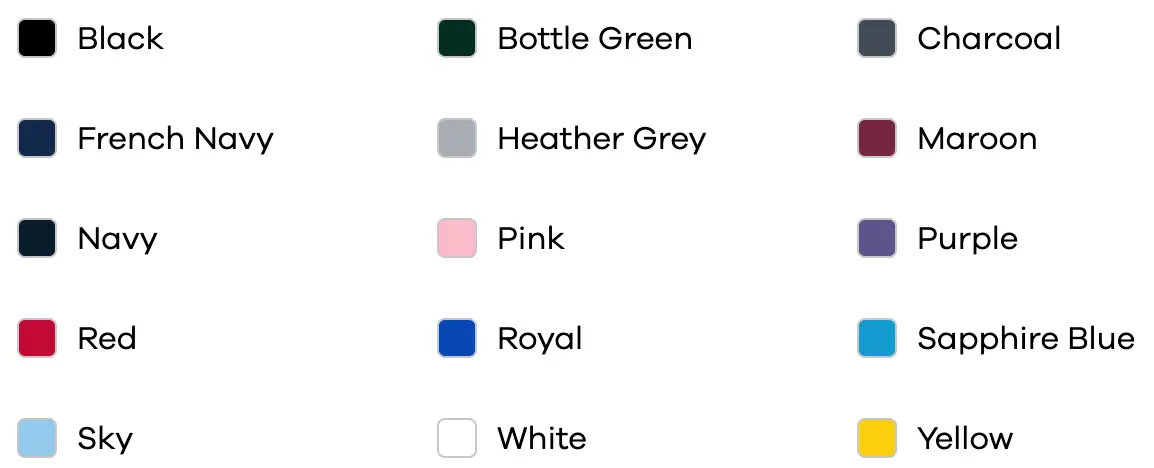Screen dimensions: 1154x468
Task: Select French Navy colour
Action: 37,138
